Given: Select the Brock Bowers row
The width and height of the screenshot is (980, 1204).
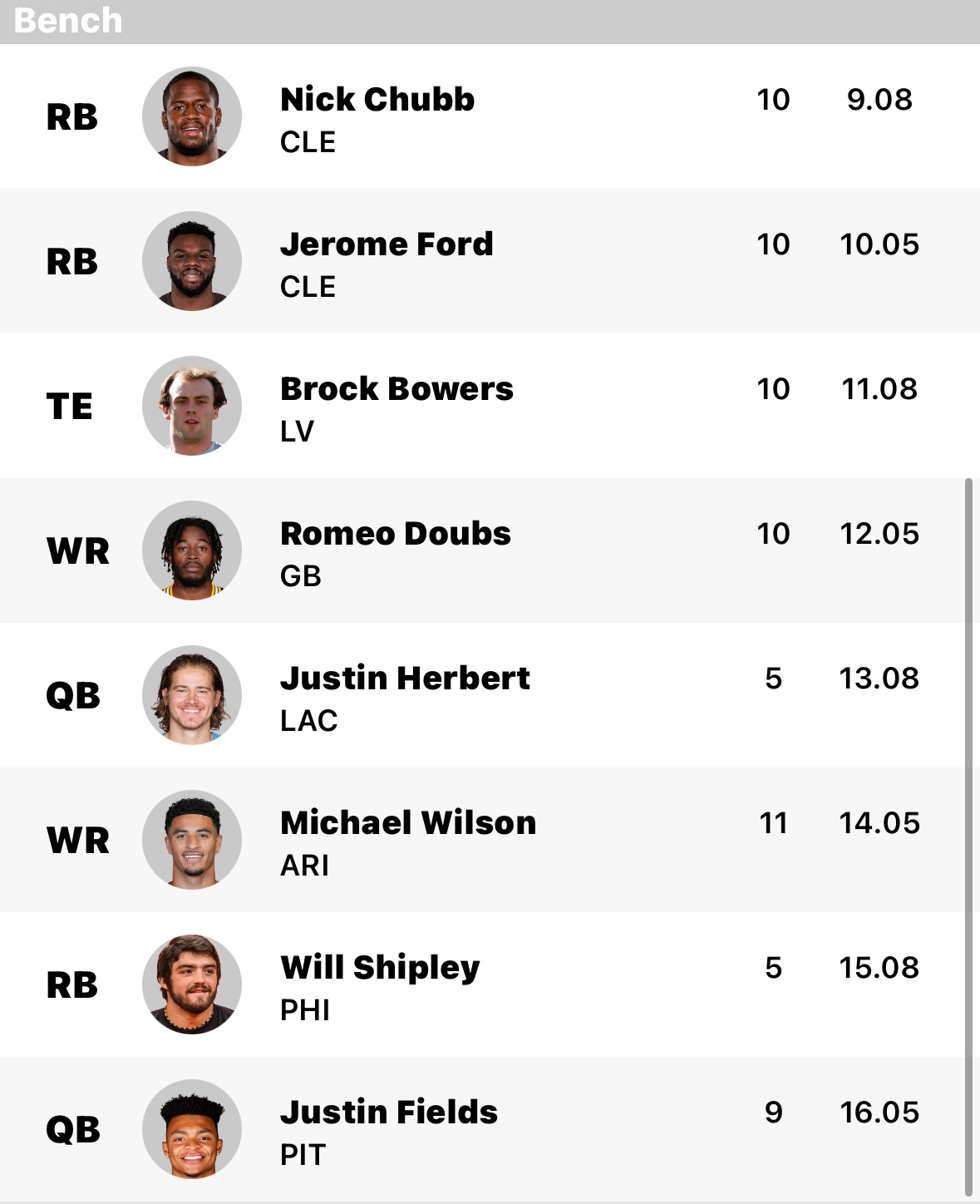Looking at the screenshot, I should click(x=396, y=389).
